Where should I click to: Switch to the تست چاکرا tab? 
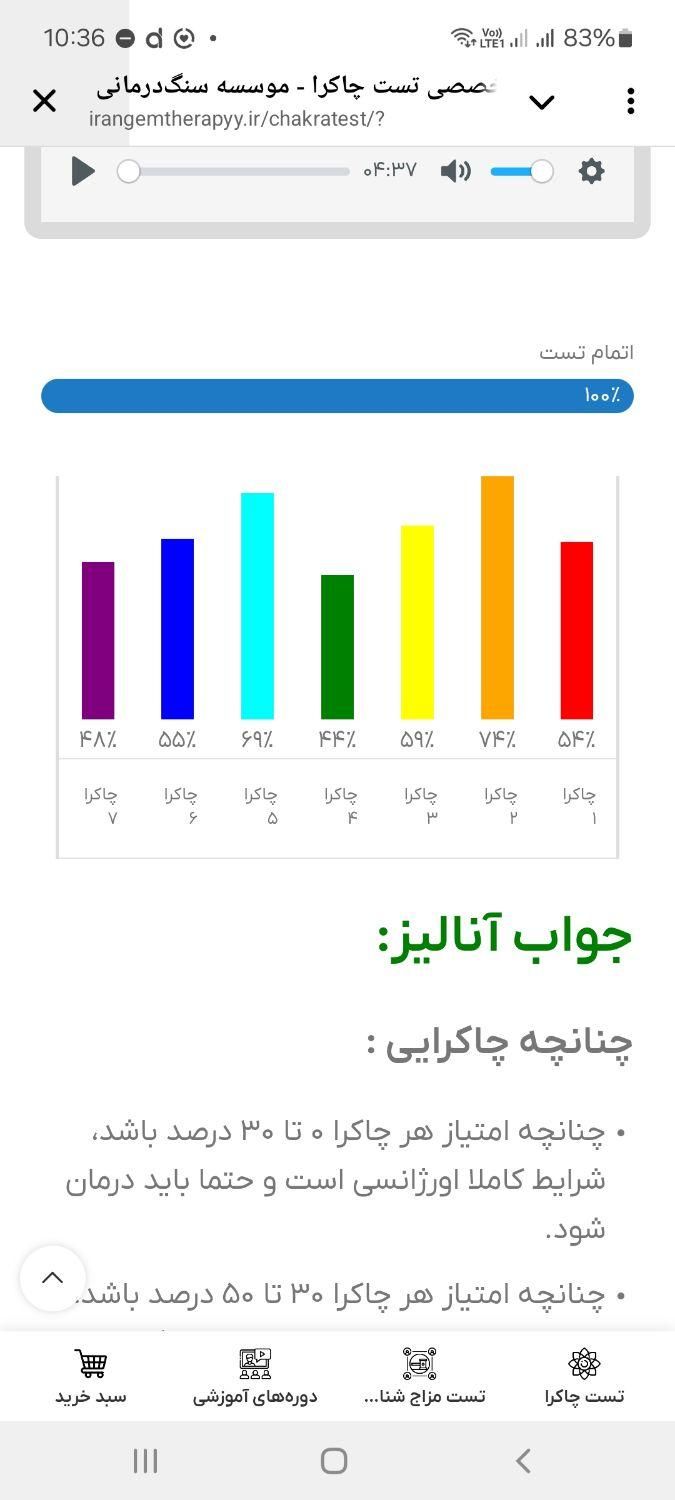(x=584, y=1377)
